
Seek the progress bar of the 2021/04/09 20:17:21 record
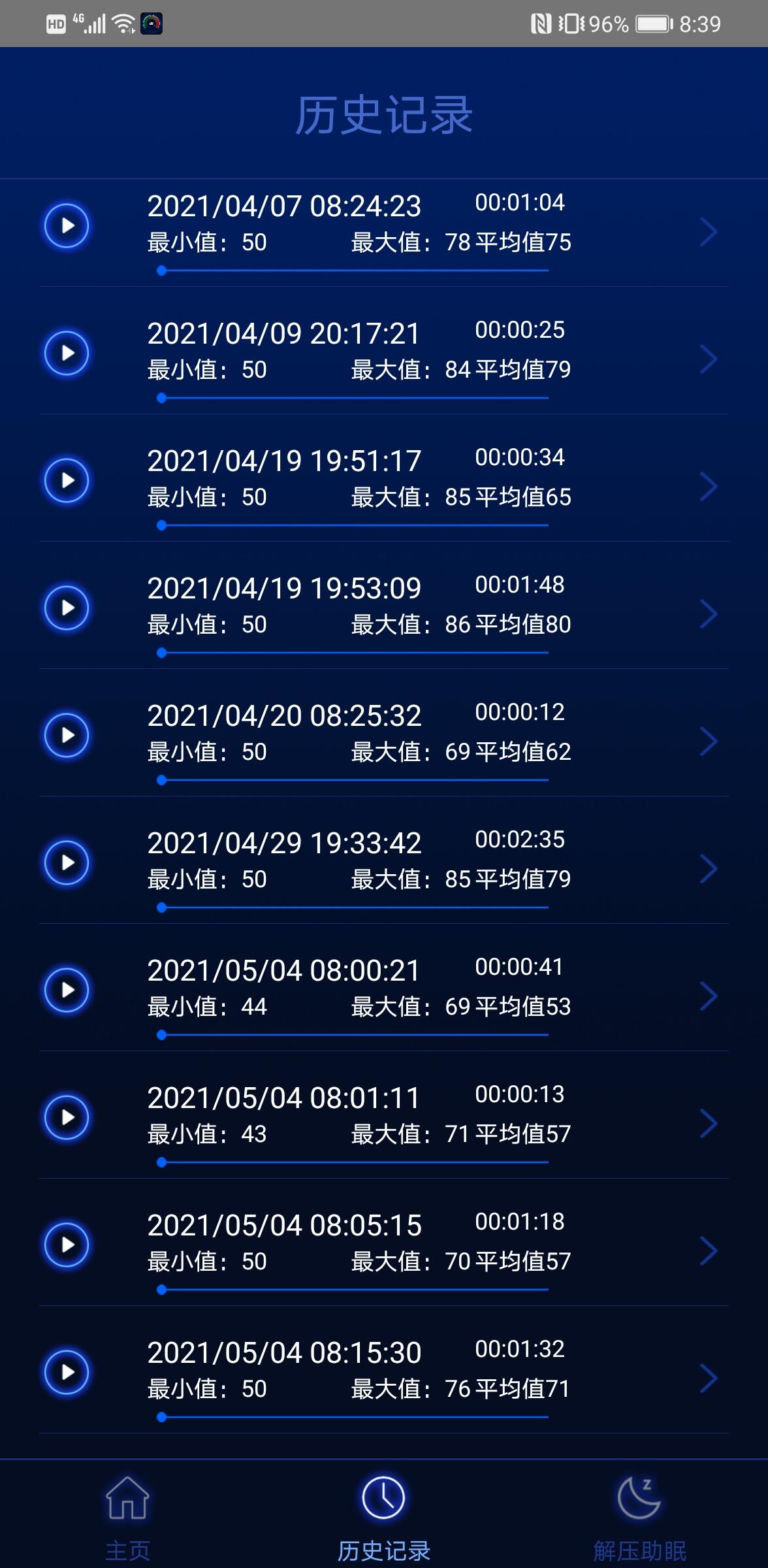353,398
